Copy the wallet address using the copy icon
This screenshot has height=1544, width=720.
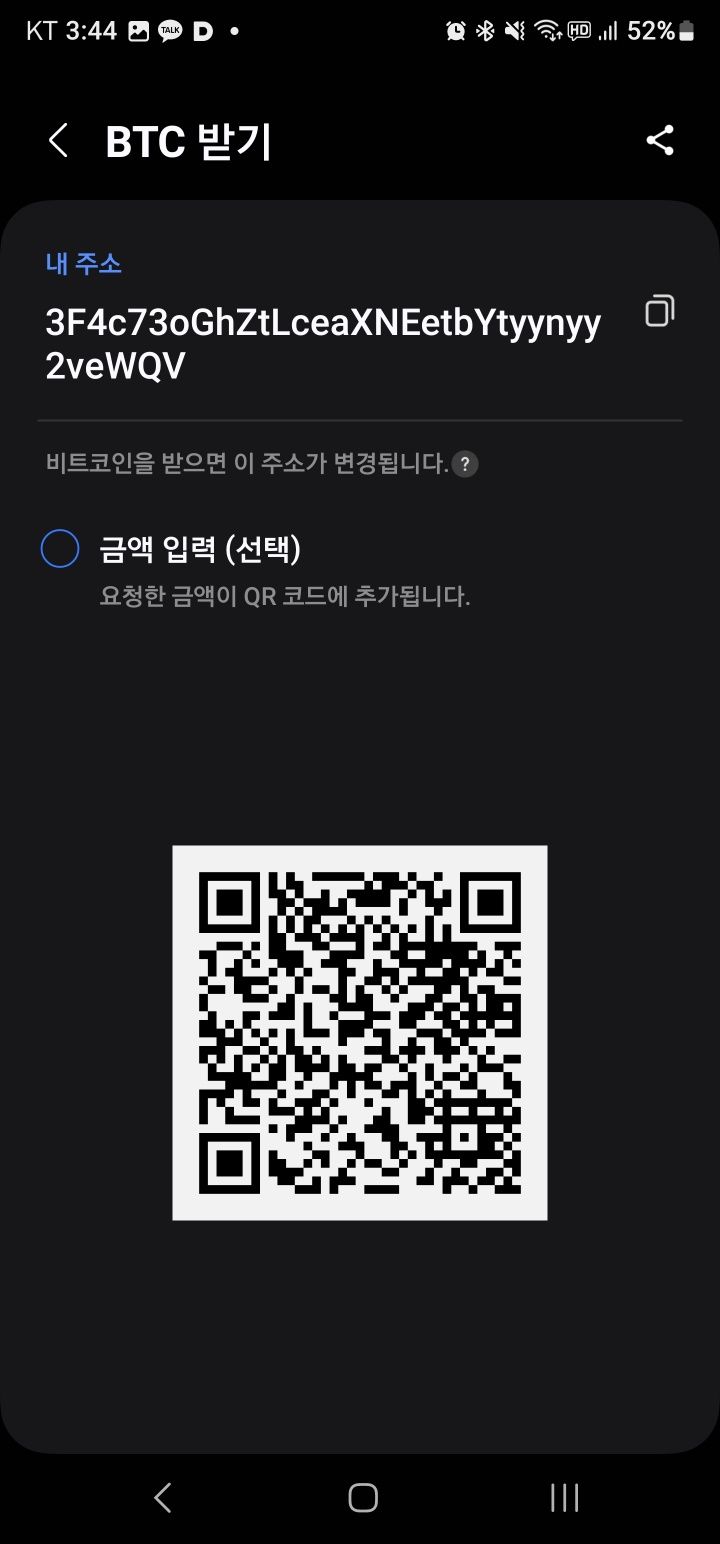click(x=658, y=312)
